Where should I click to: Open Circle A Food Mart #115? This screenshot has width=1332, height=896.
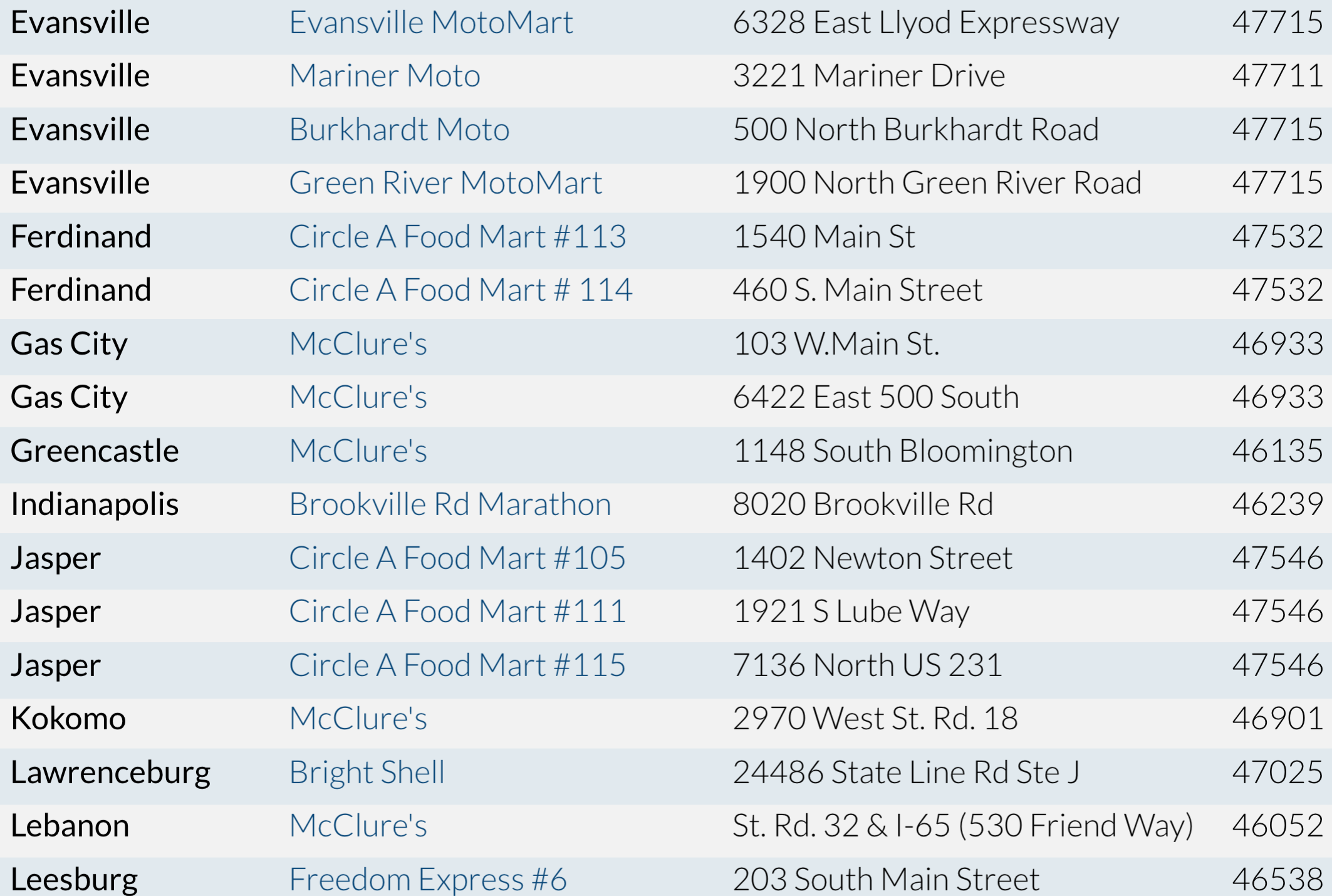tap(457, 666)
